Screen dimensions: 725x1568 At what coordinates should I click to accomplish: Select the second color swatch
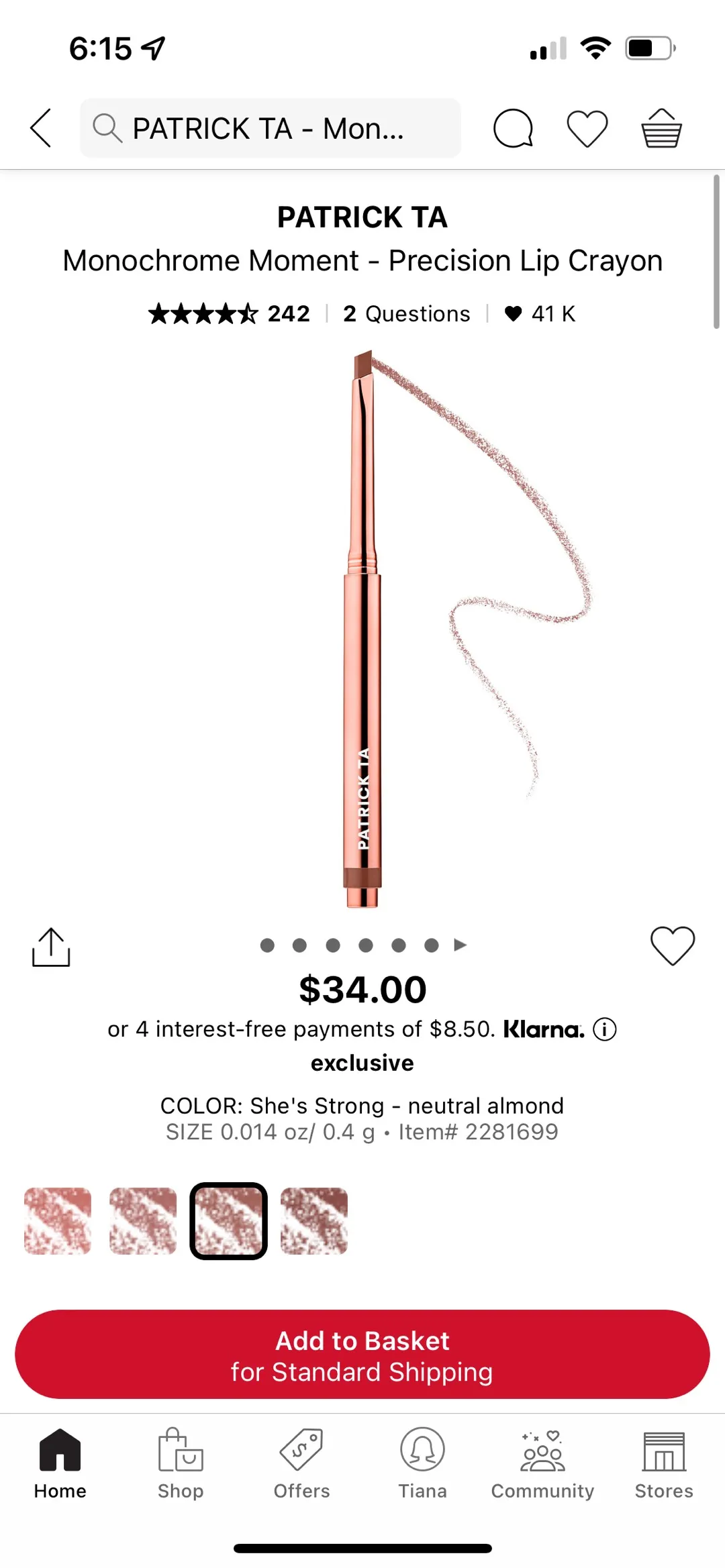click(143, 1220)
